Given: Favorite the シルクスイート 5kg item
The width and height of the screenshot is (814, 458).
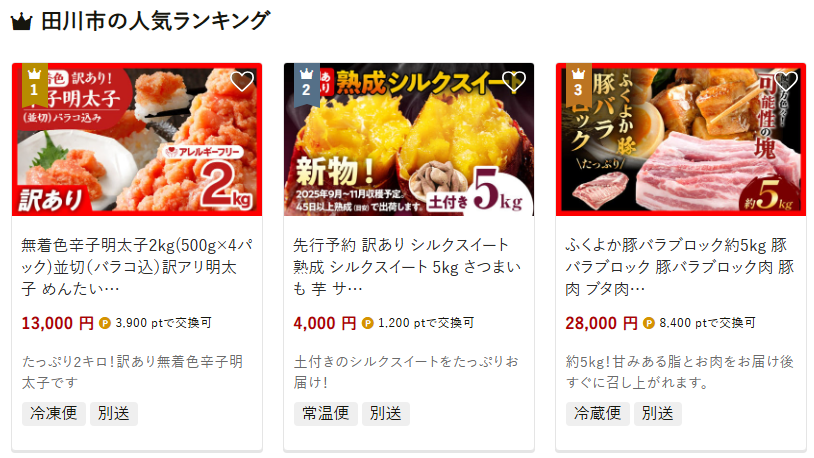Looking at the screenshot, I should click(514, 82).
